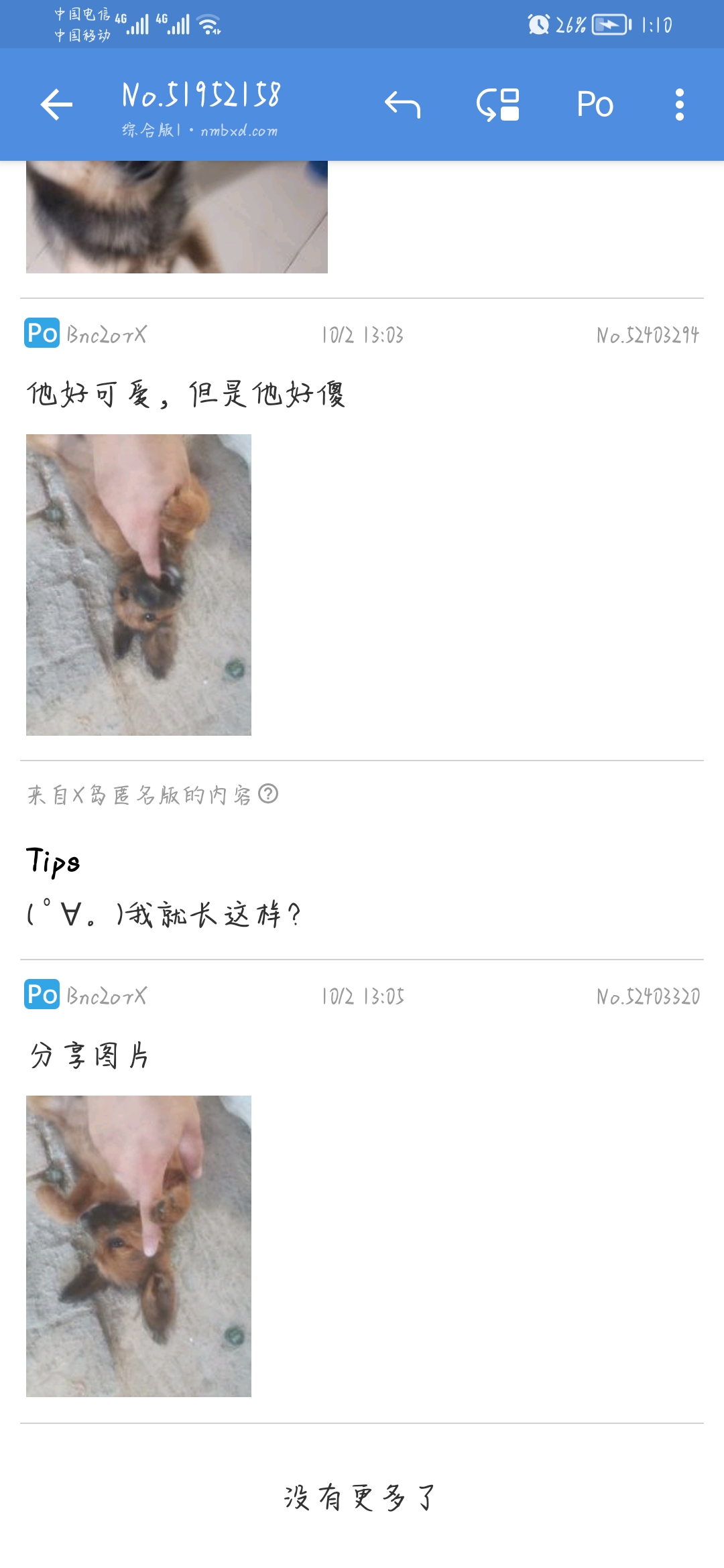Tap the help icon next to X岛匿名版

pos(268,794)
